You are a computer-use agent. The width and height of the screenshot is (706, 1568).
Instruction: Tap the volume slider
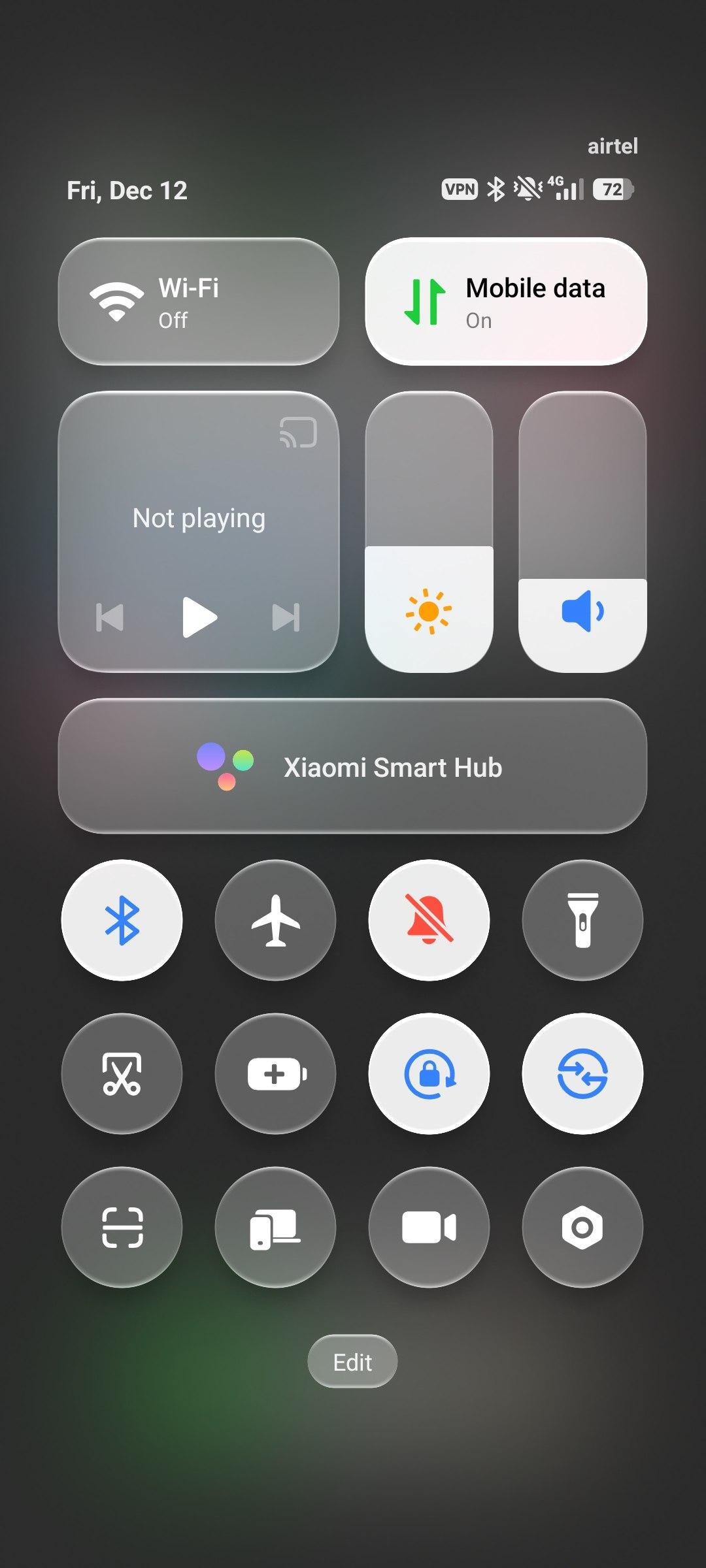click(582, 532)
